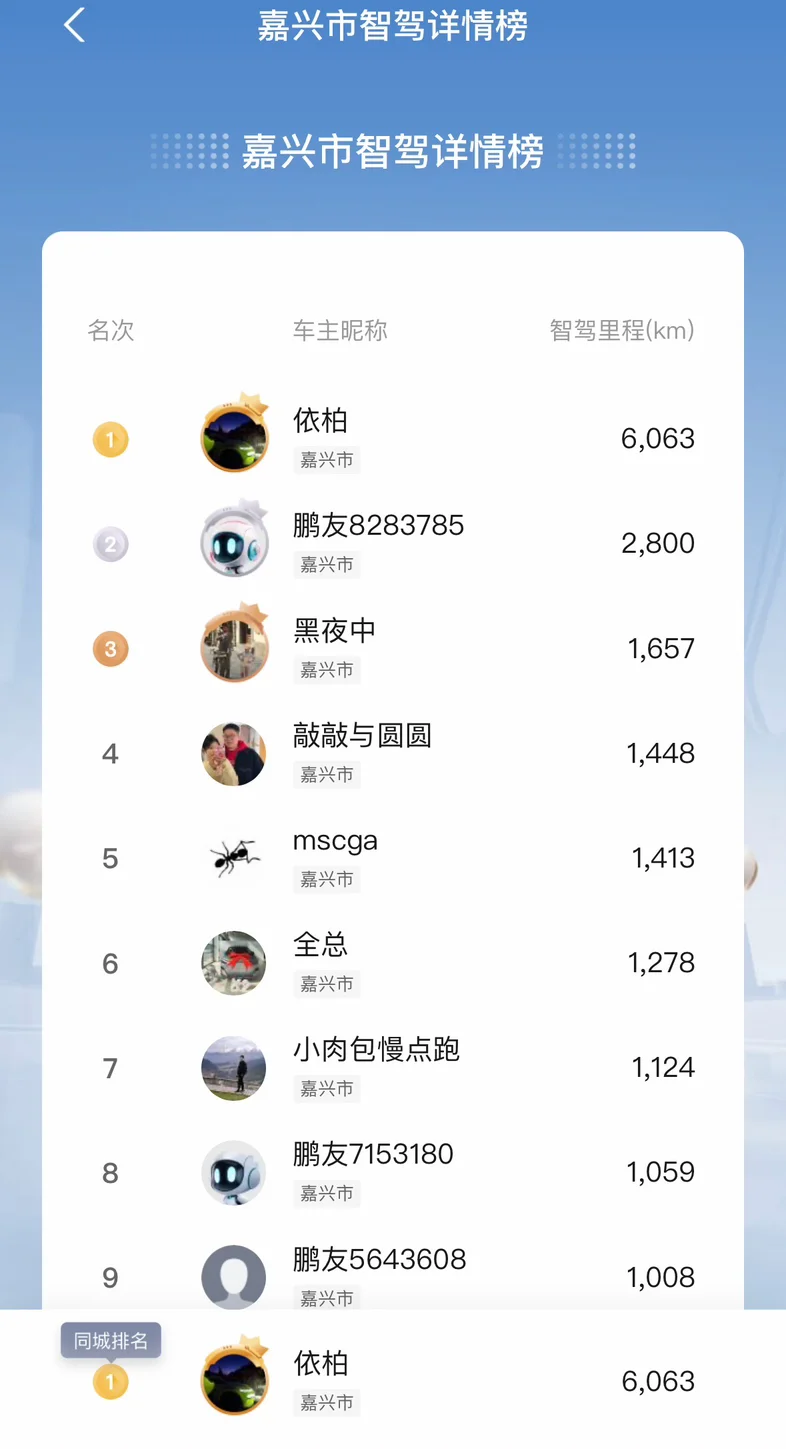Tap the 全总 row
Image resolution: width=786 pixels, height=1449 pixels.
point(393,963)
